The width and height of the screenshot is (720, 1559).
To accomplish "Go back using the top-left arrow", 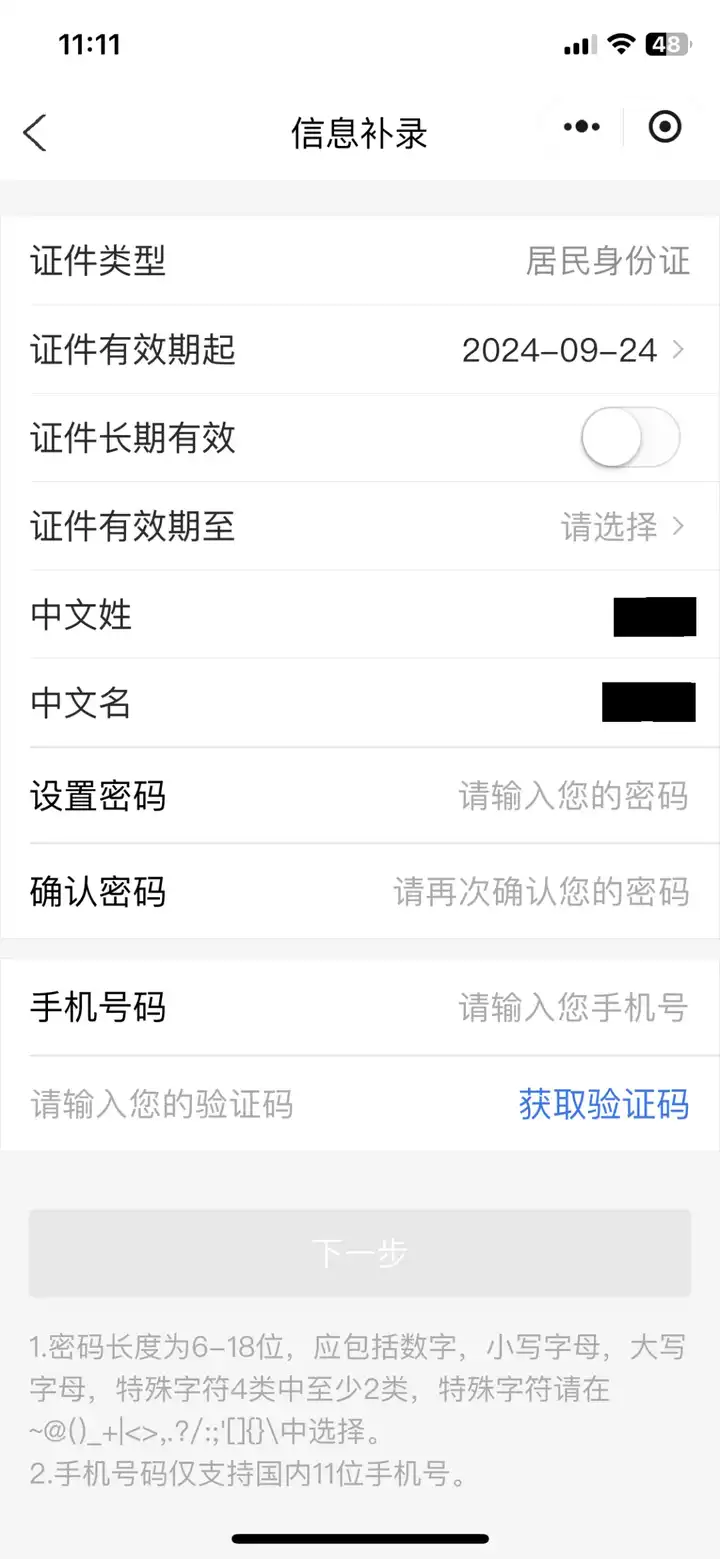I will point(35,132).
